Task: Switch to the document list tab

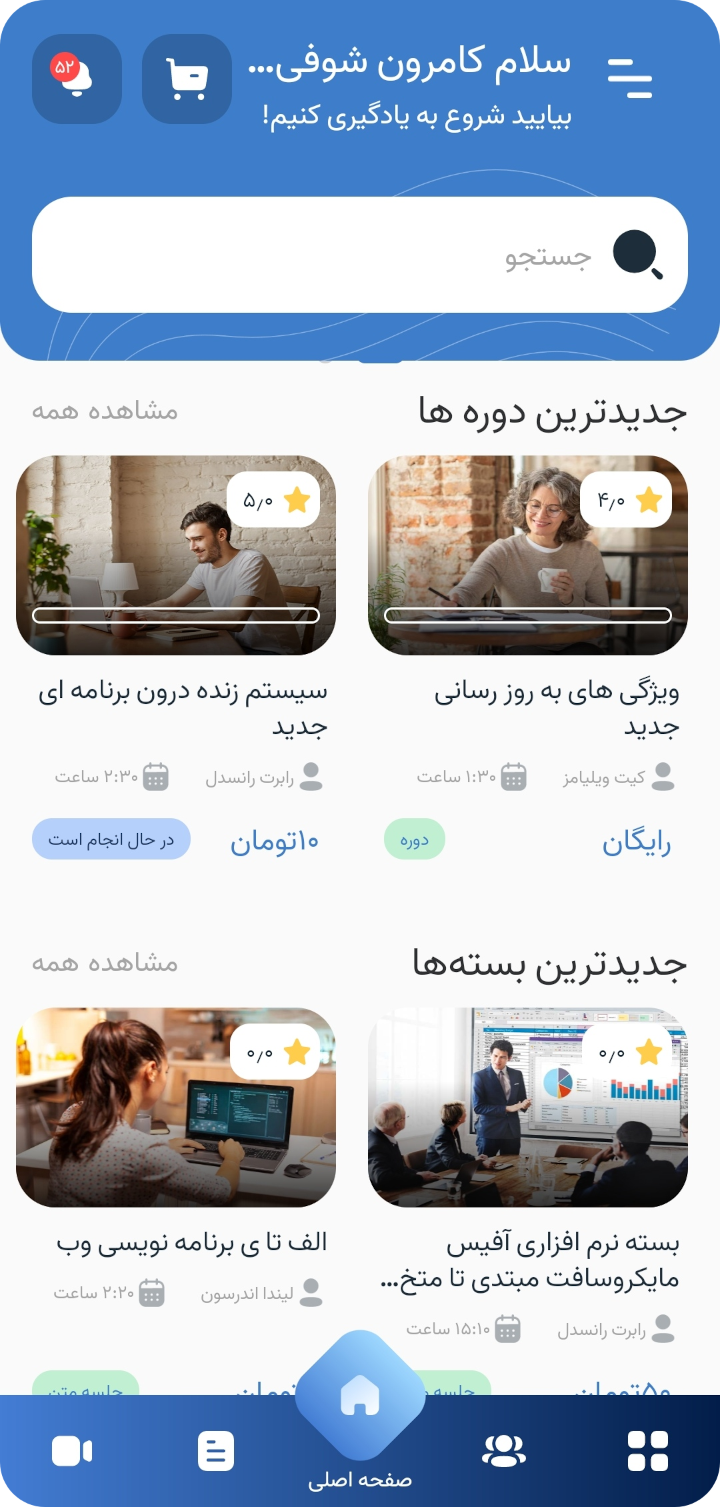Action: tap(216, 1451)
